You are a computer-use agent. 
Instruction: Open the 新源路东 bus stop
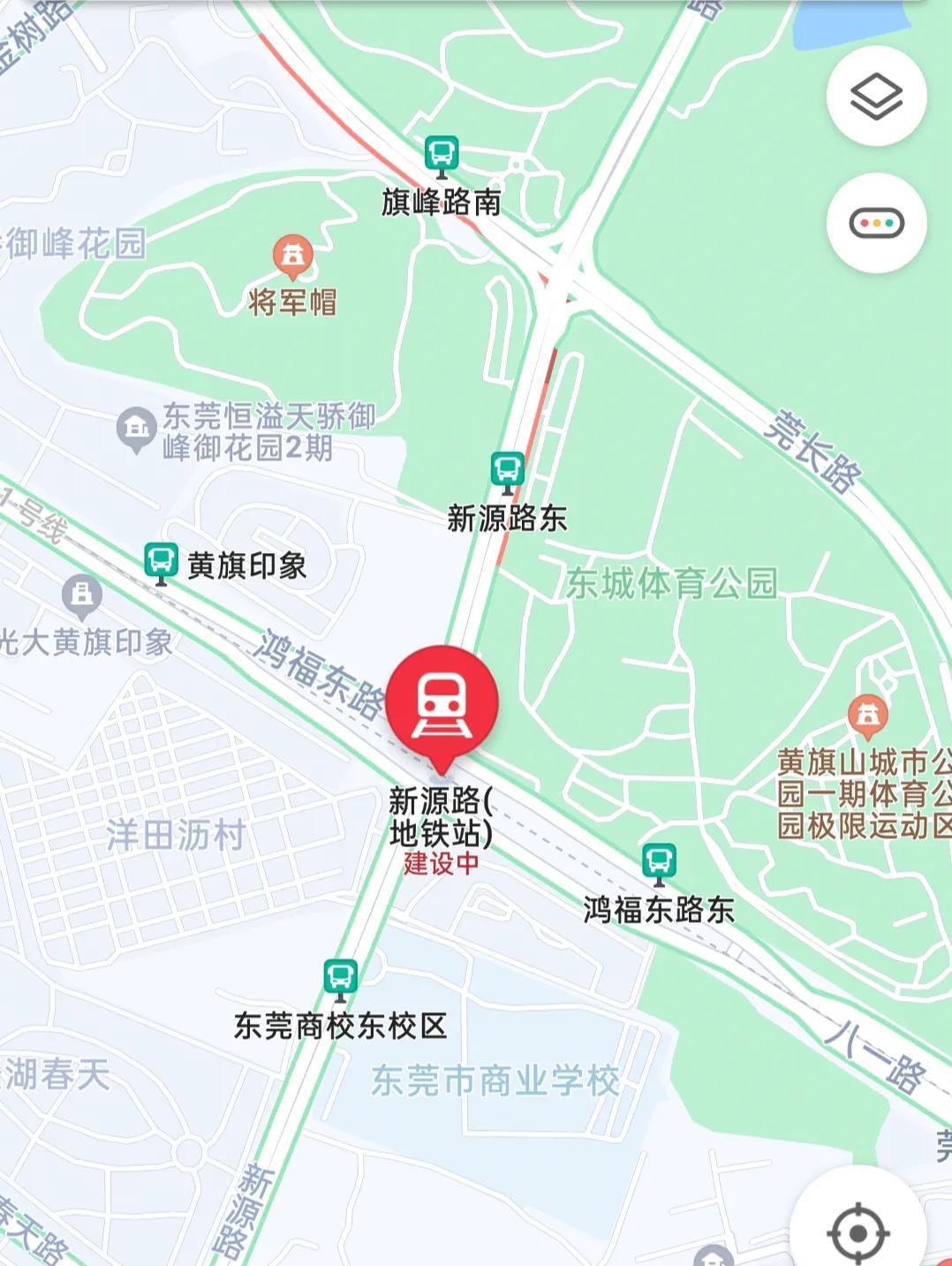[x=508, y=472]
